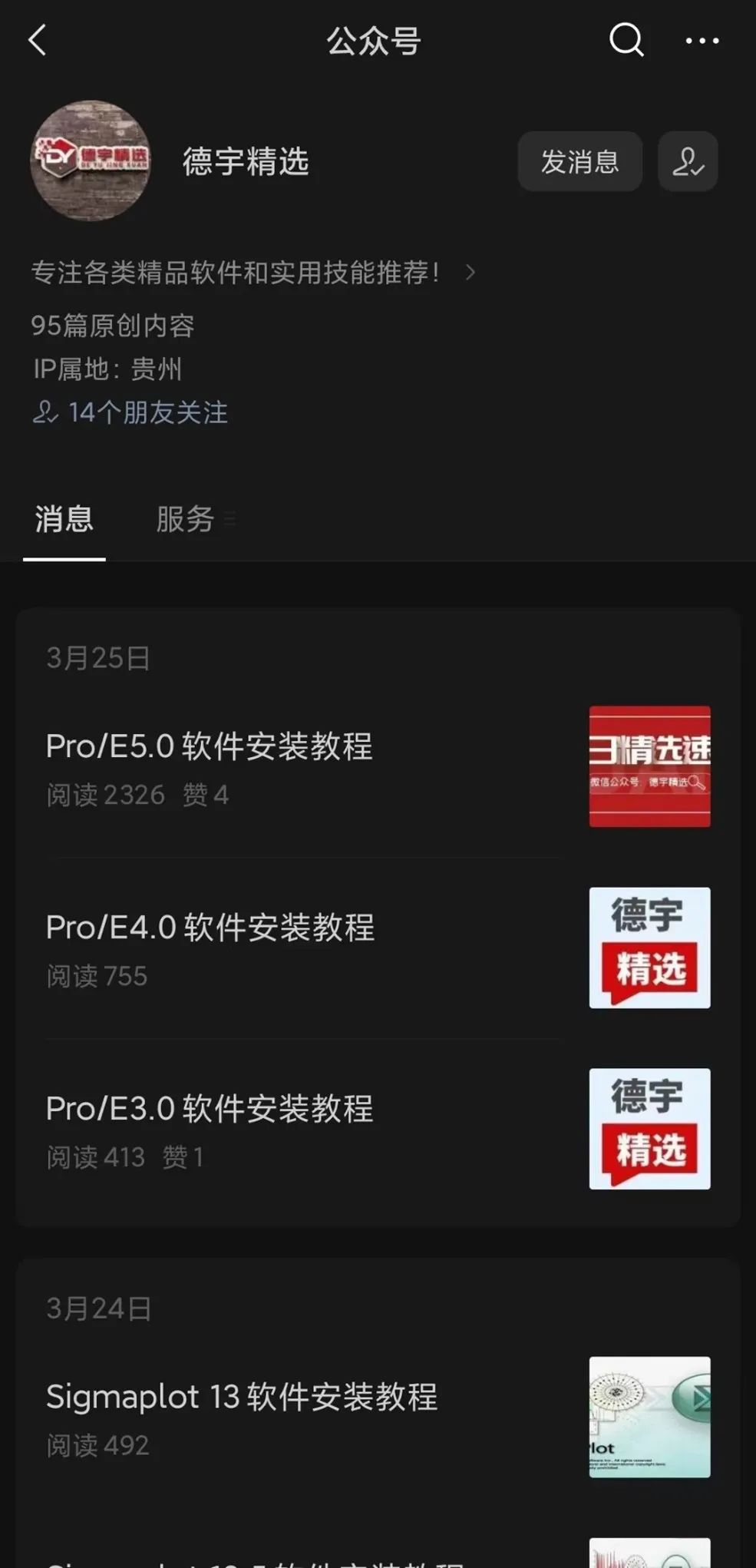Open the search icon in the top bar
Image resolution: width=756 pixels, height=1568 pixels.
click(626, 40)
